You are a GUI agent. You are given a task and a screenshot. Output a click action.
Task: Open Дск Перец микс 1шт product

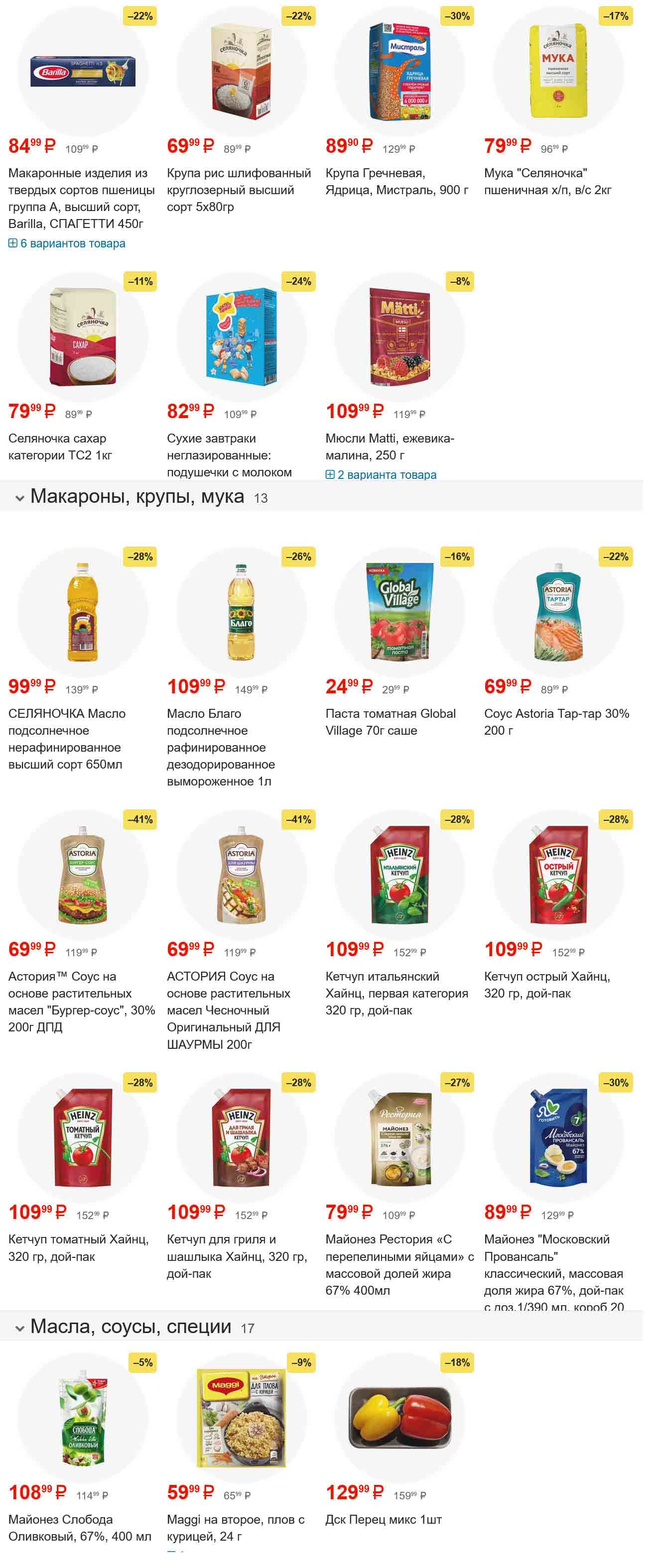pyautogui.click(x=383, y=1519)
